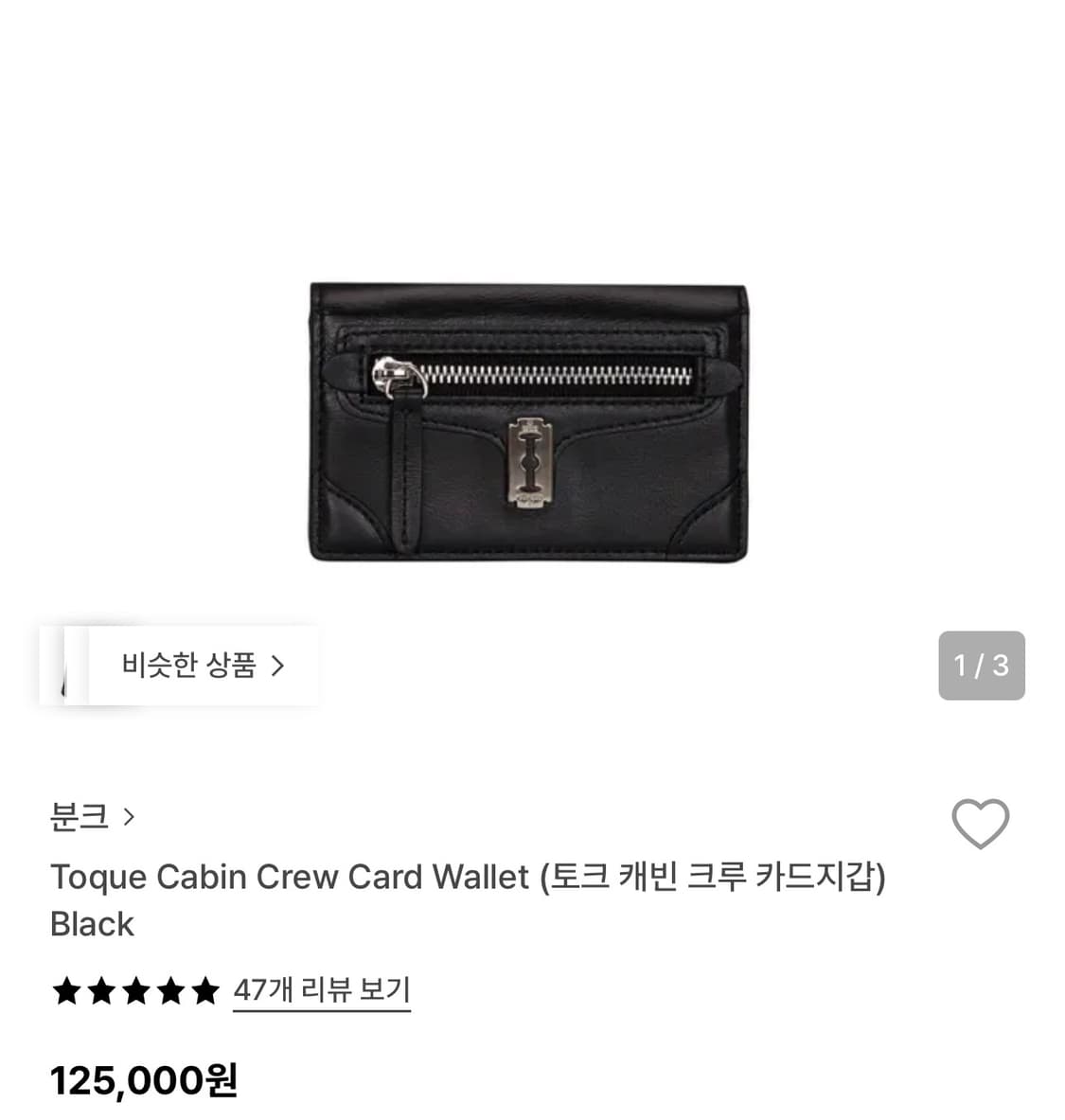Click the first star in the rating row
Screen dimensions: 1065x1120
tap(67, 990)
